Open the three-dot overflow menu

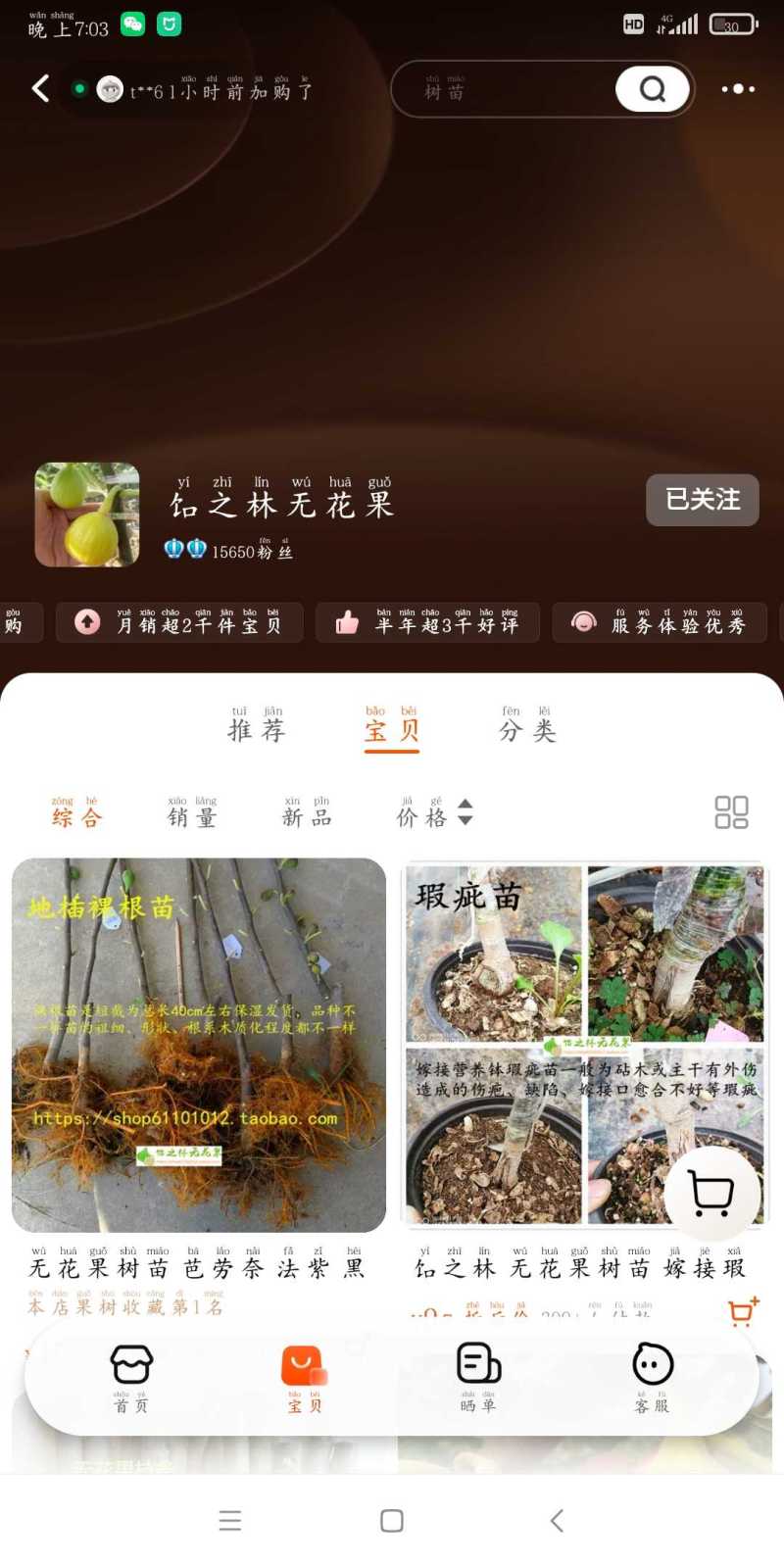click(738, 89)
